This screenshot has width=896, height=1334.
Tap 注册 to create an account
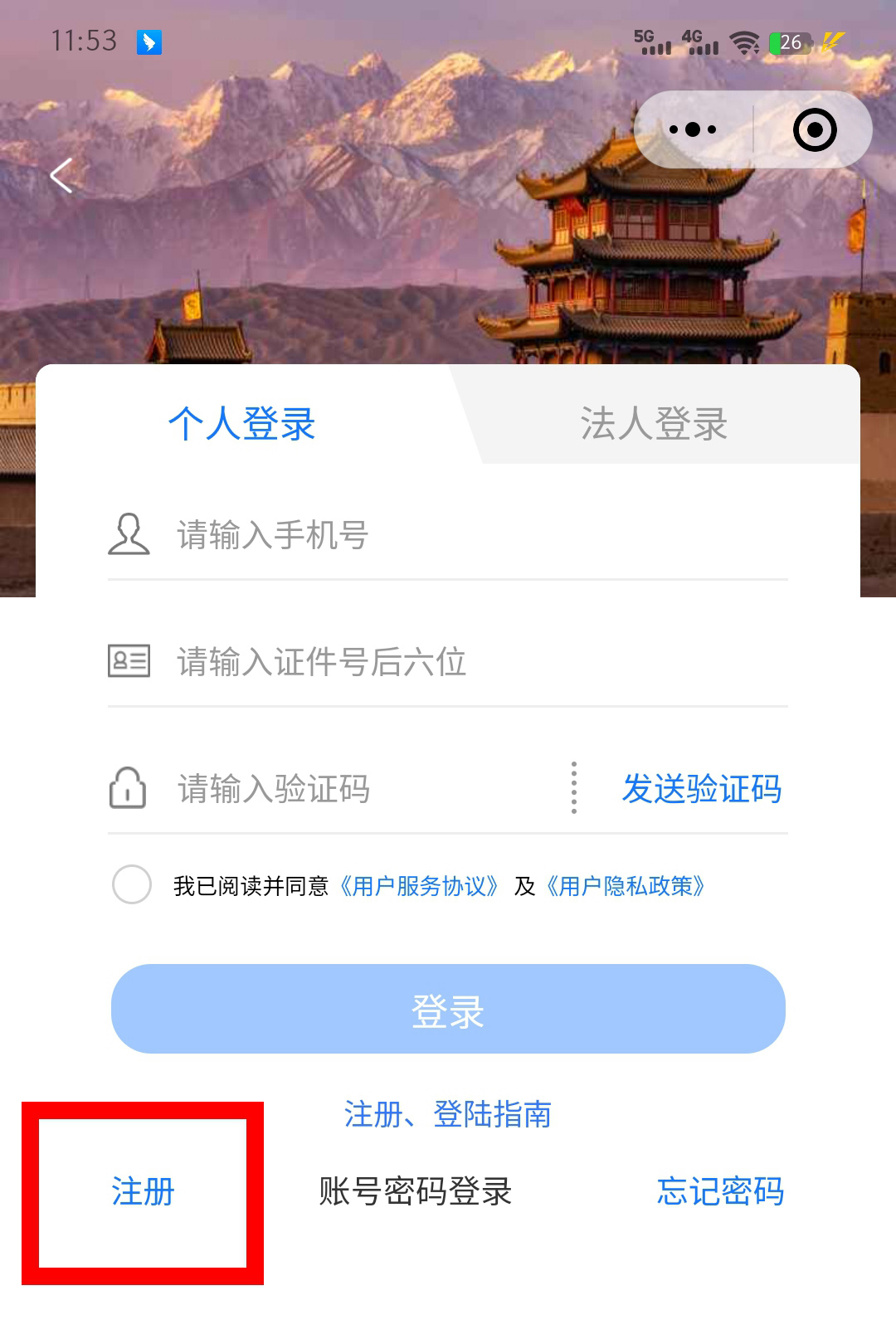point(143,1191)
